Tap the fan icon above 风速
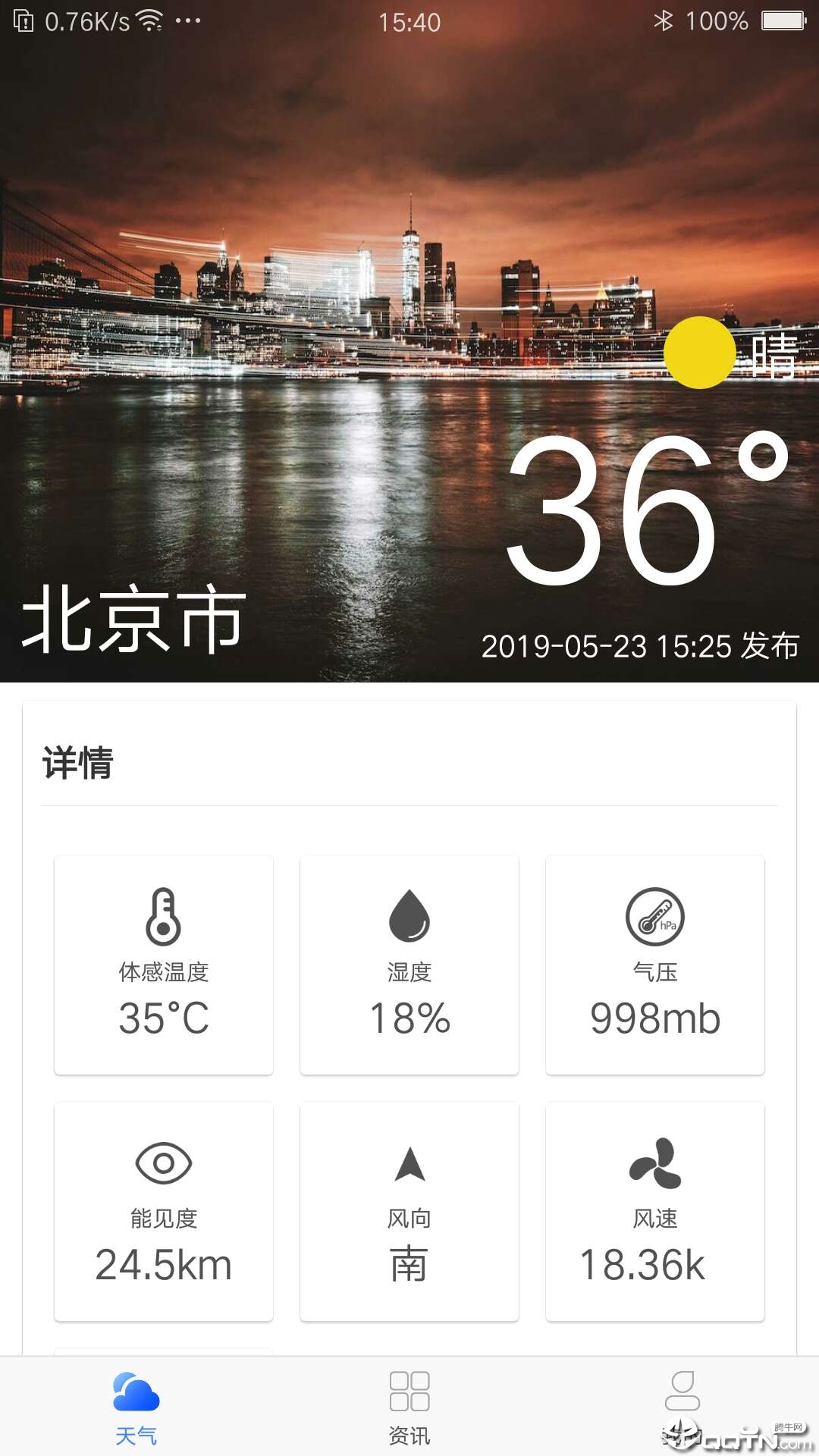 click(x=654, y=1163)
